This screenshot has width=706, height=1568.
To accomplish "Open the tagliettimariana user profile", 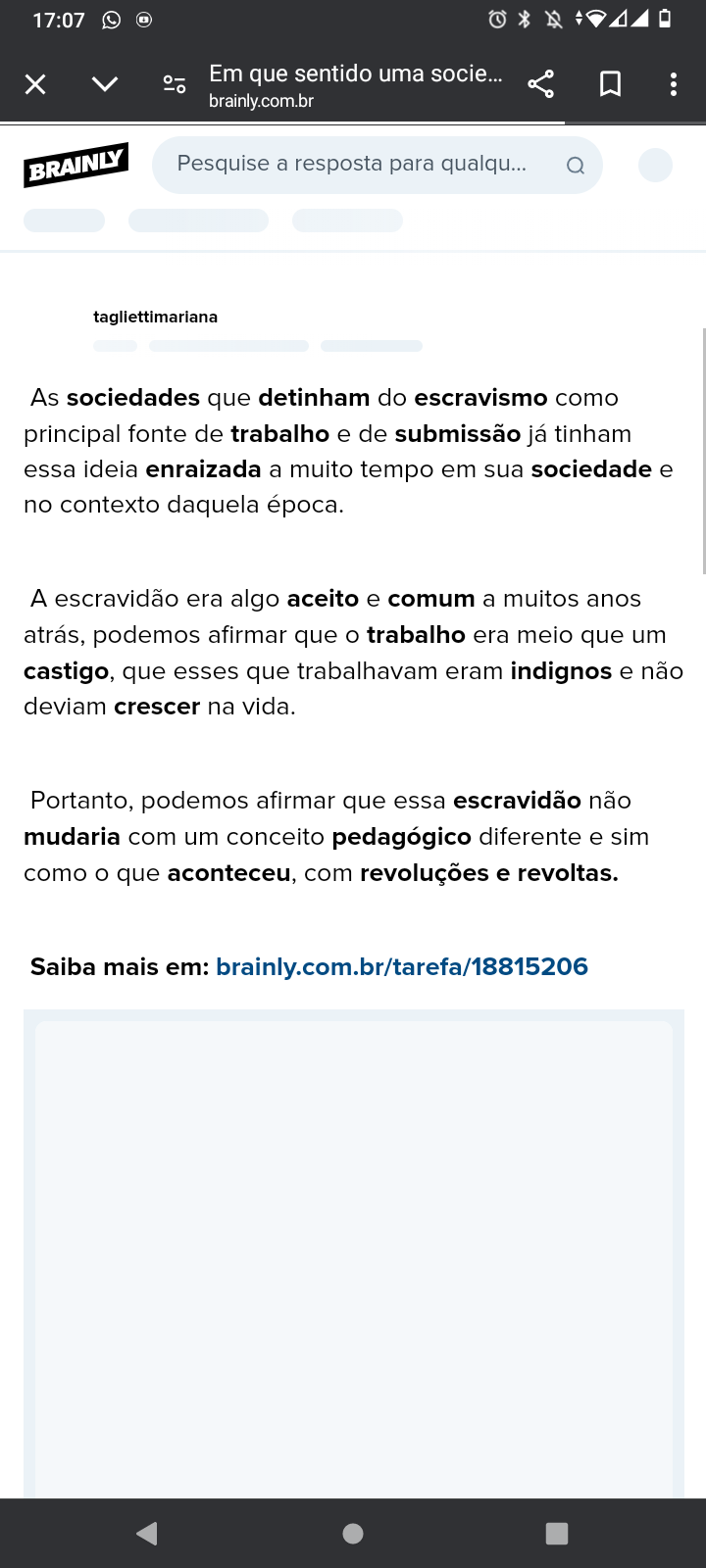I will (x=155, y=317).
